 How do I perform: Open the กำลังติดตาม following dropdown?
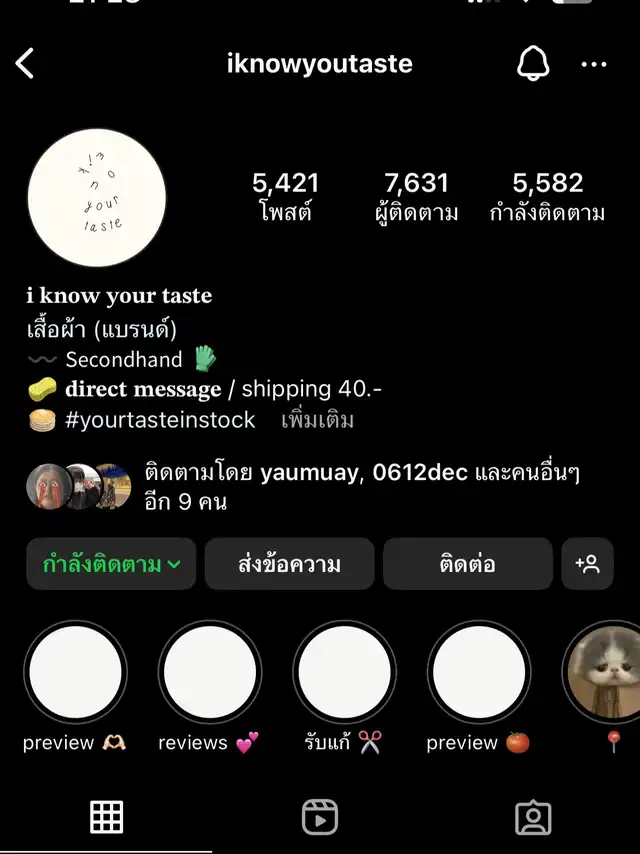point(111,564)
